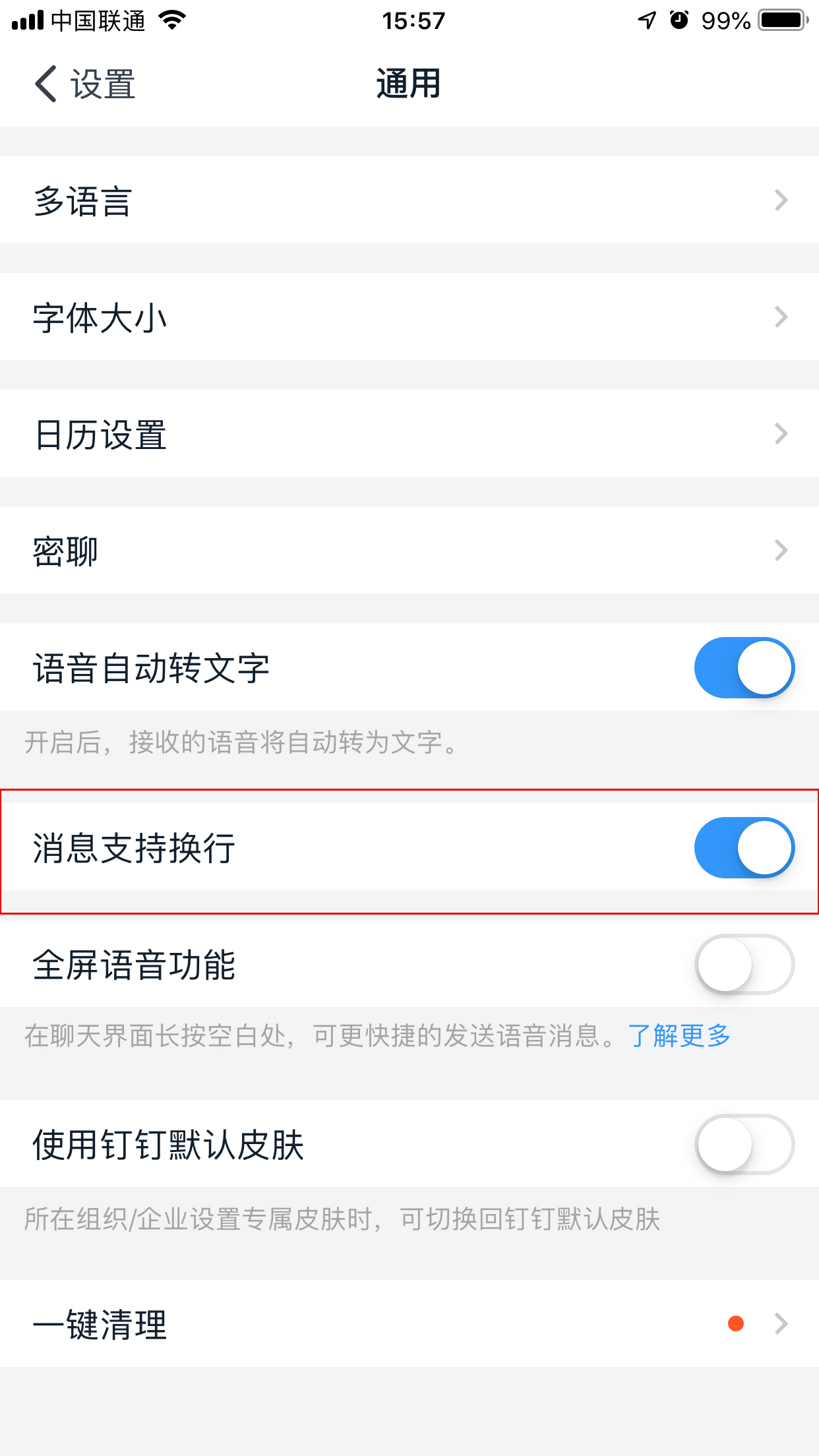The image size is (819, 1456).
Task: Open 多语言 via its chevron
Action: point(781,200)
